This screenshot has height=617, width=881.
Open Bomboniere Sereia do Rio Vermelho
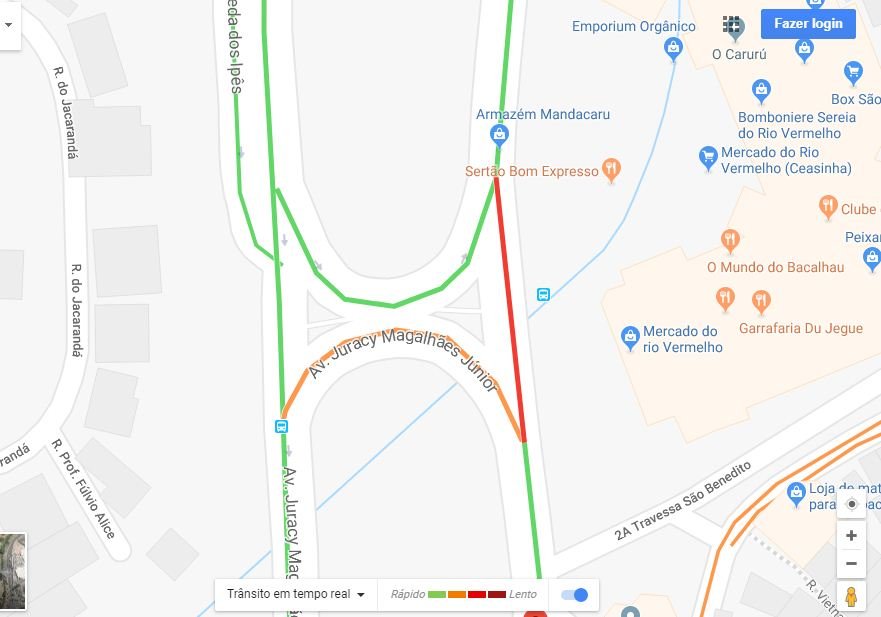pyautogui.click(x=761, y=92)
